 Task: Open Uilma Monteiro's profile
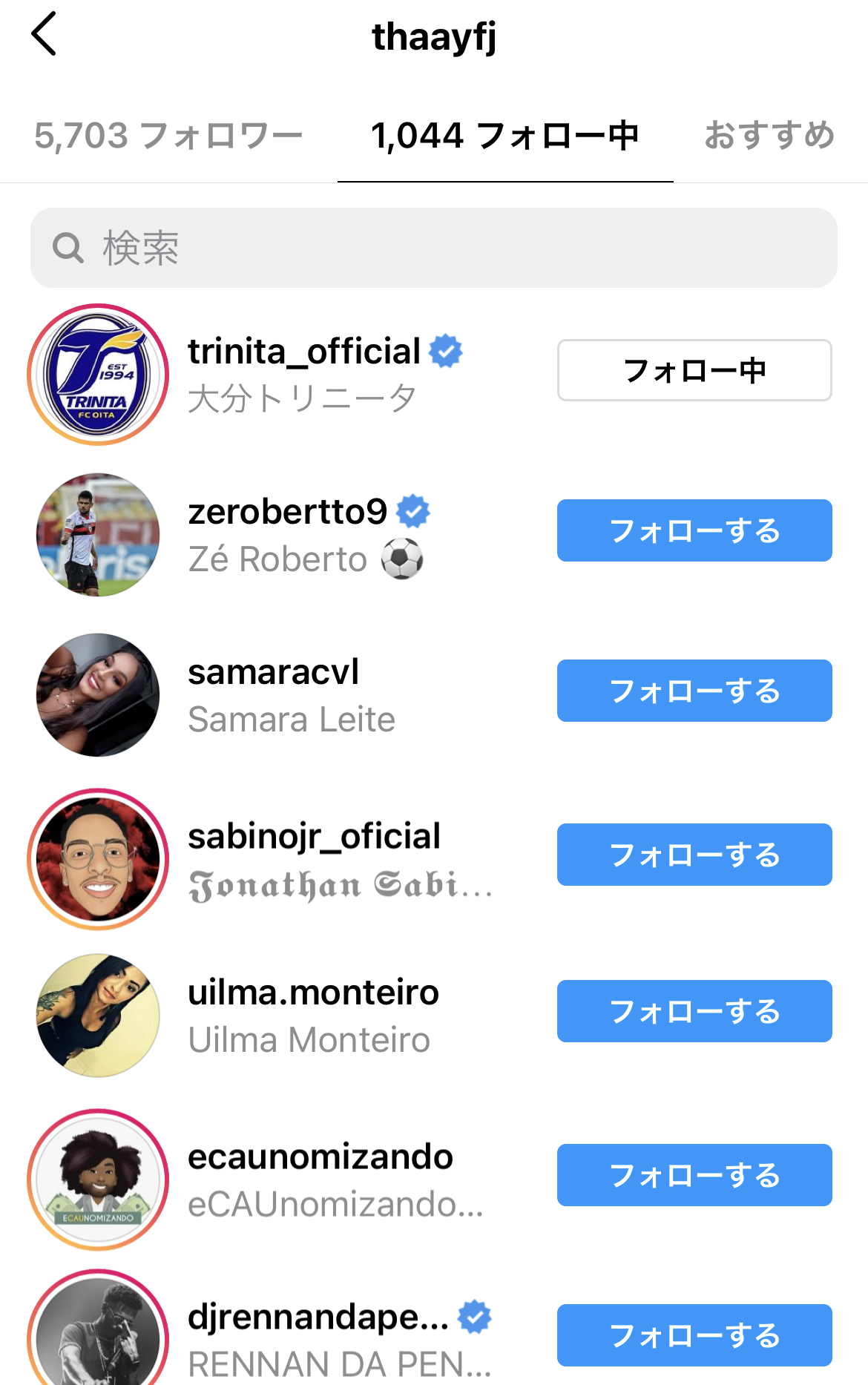coord(312,1016)
